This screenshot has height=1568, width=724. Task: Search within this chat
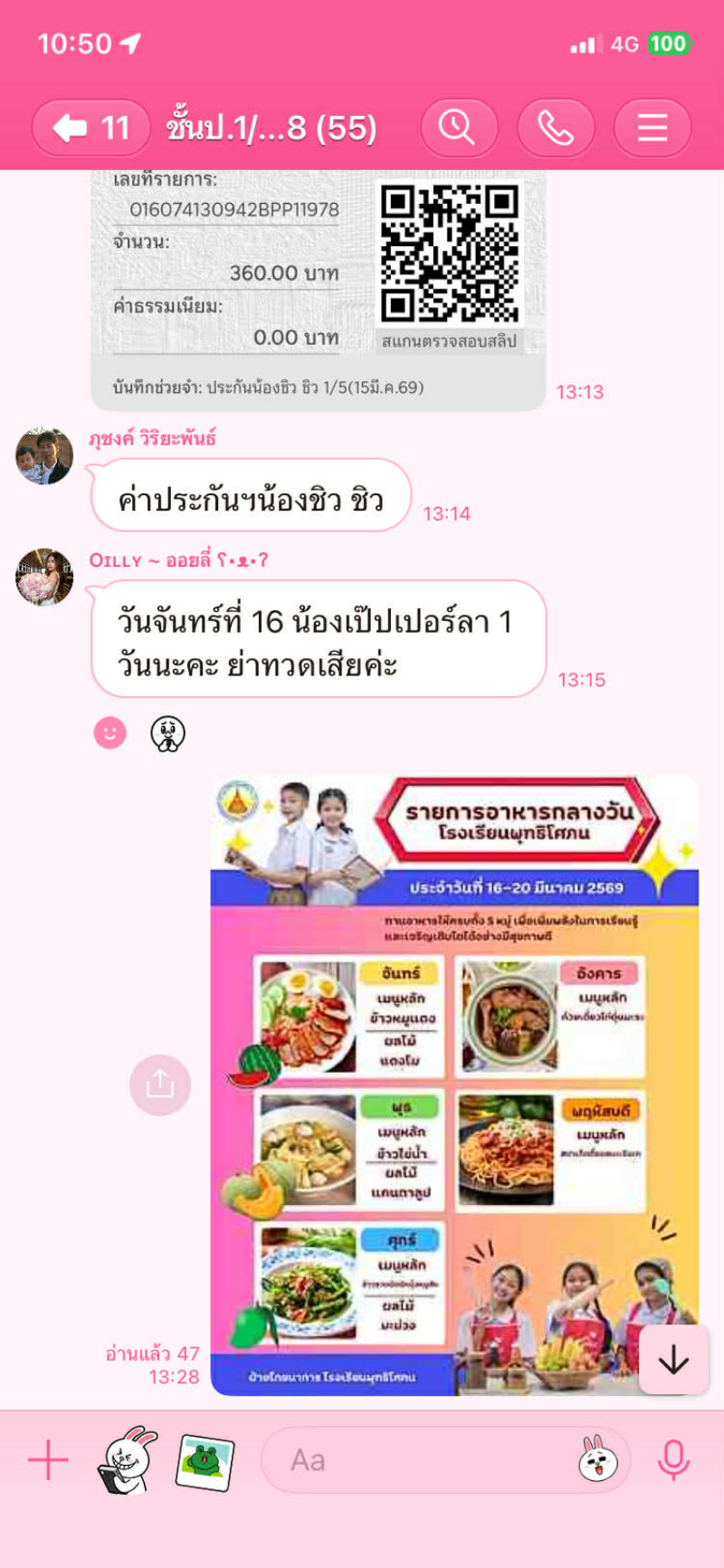[x=458, y=128]
